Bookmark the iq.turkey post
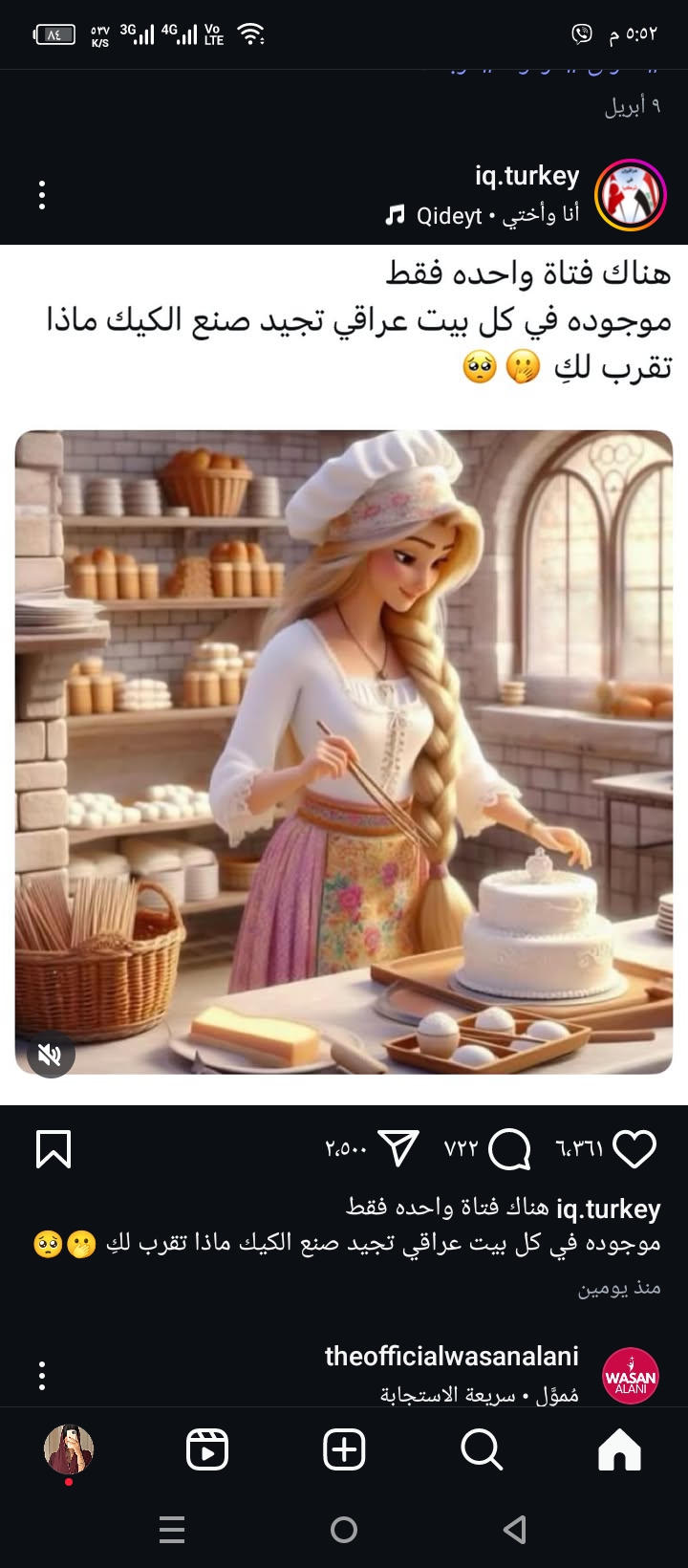 (x=54, y=1148)
